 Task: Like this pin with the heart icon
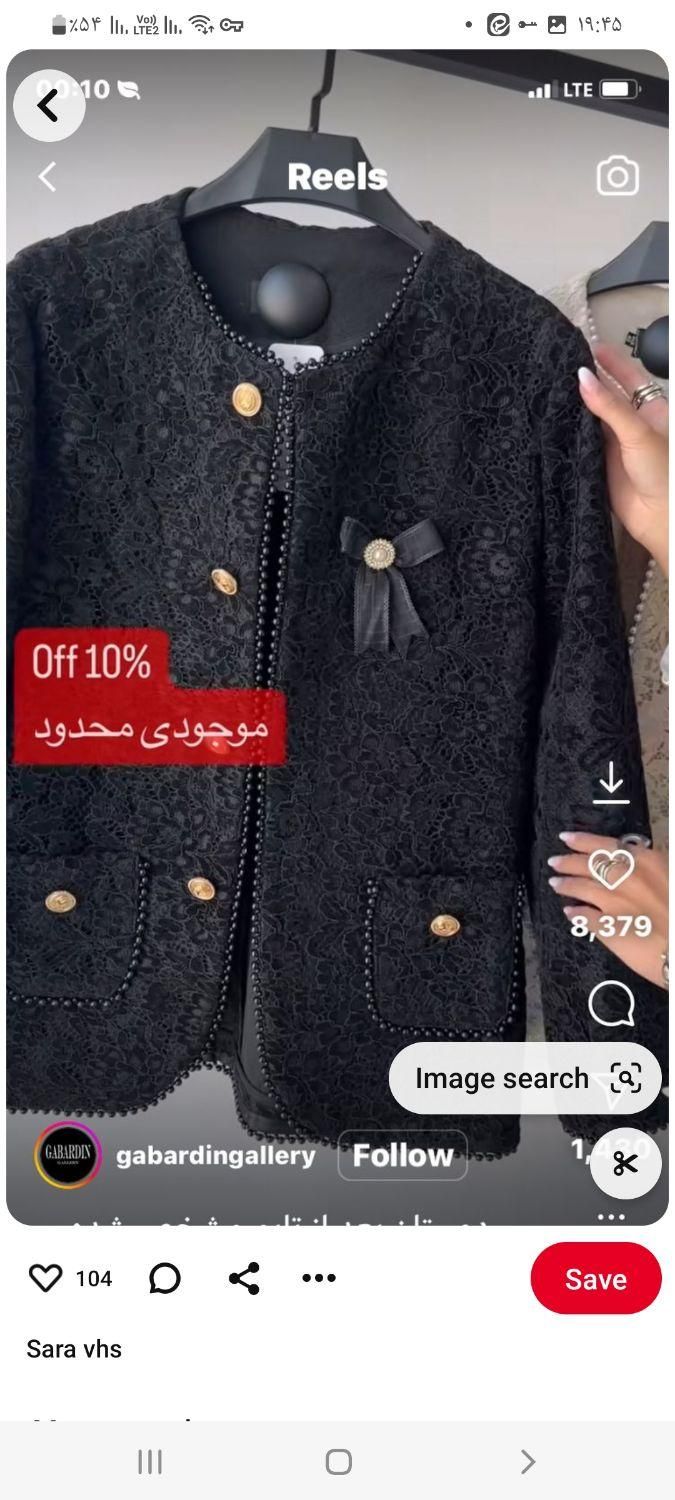(x=46, y=1278)
